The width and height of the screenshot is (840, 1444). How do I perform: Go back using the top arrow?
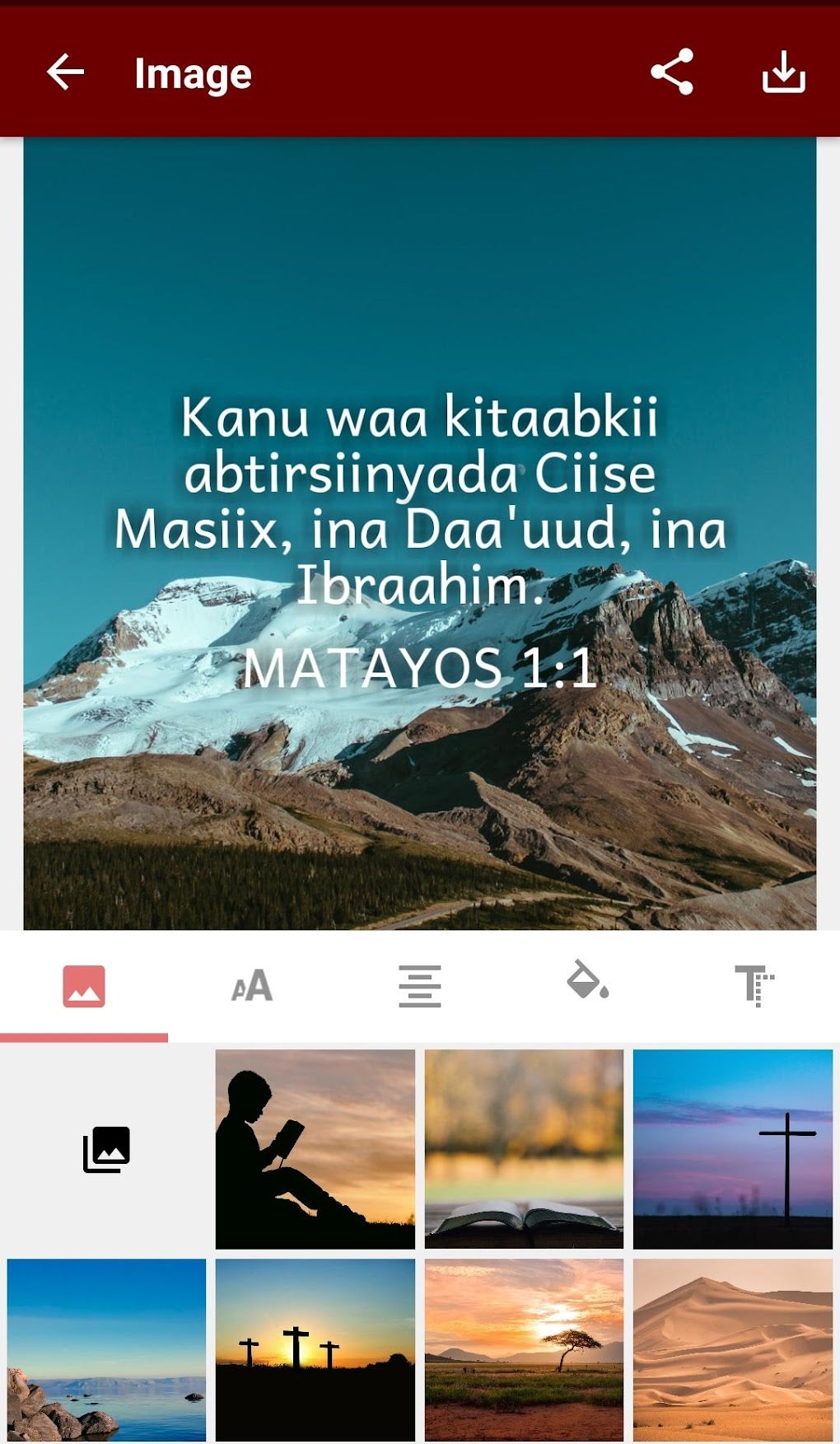point(66,72)
